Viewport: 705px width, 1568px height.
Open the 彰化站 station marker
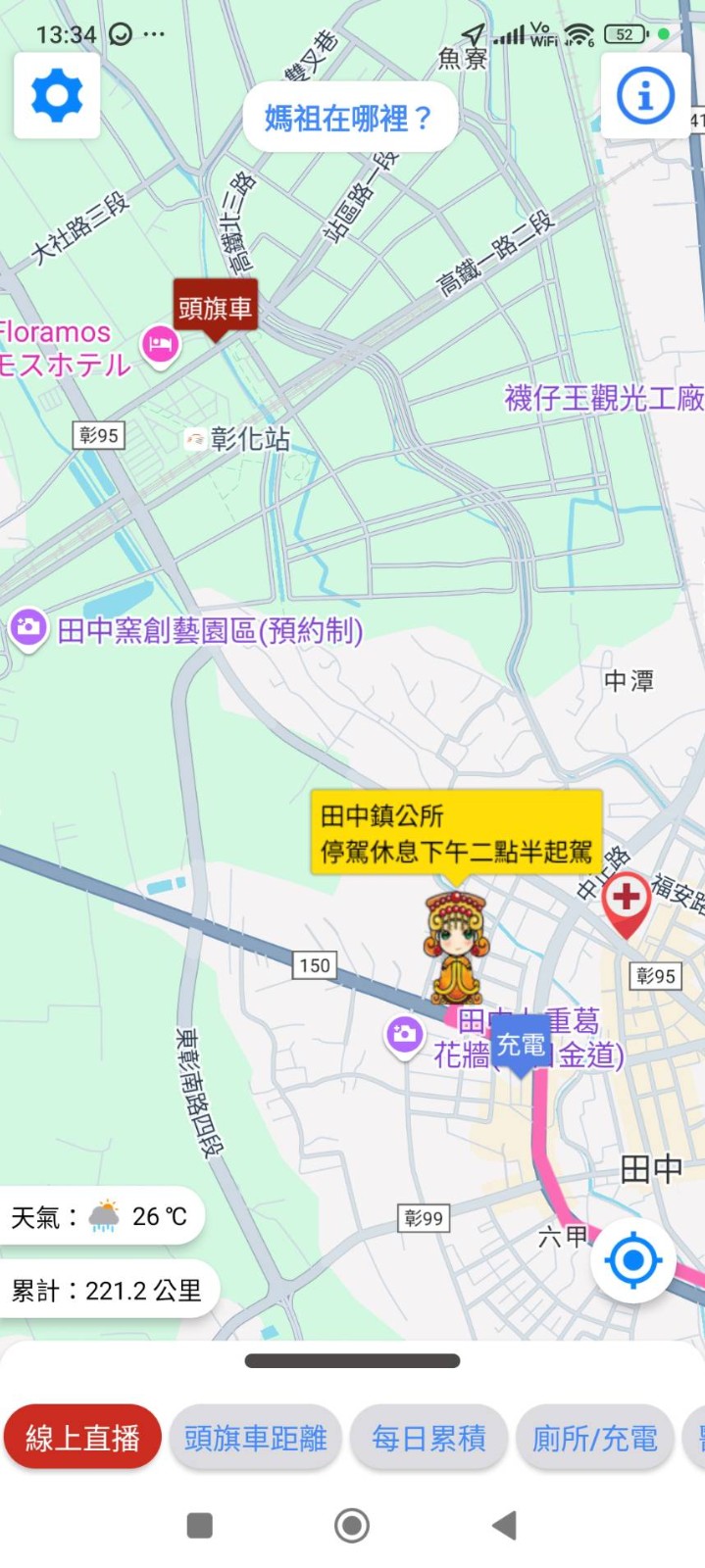coord(196,439)
